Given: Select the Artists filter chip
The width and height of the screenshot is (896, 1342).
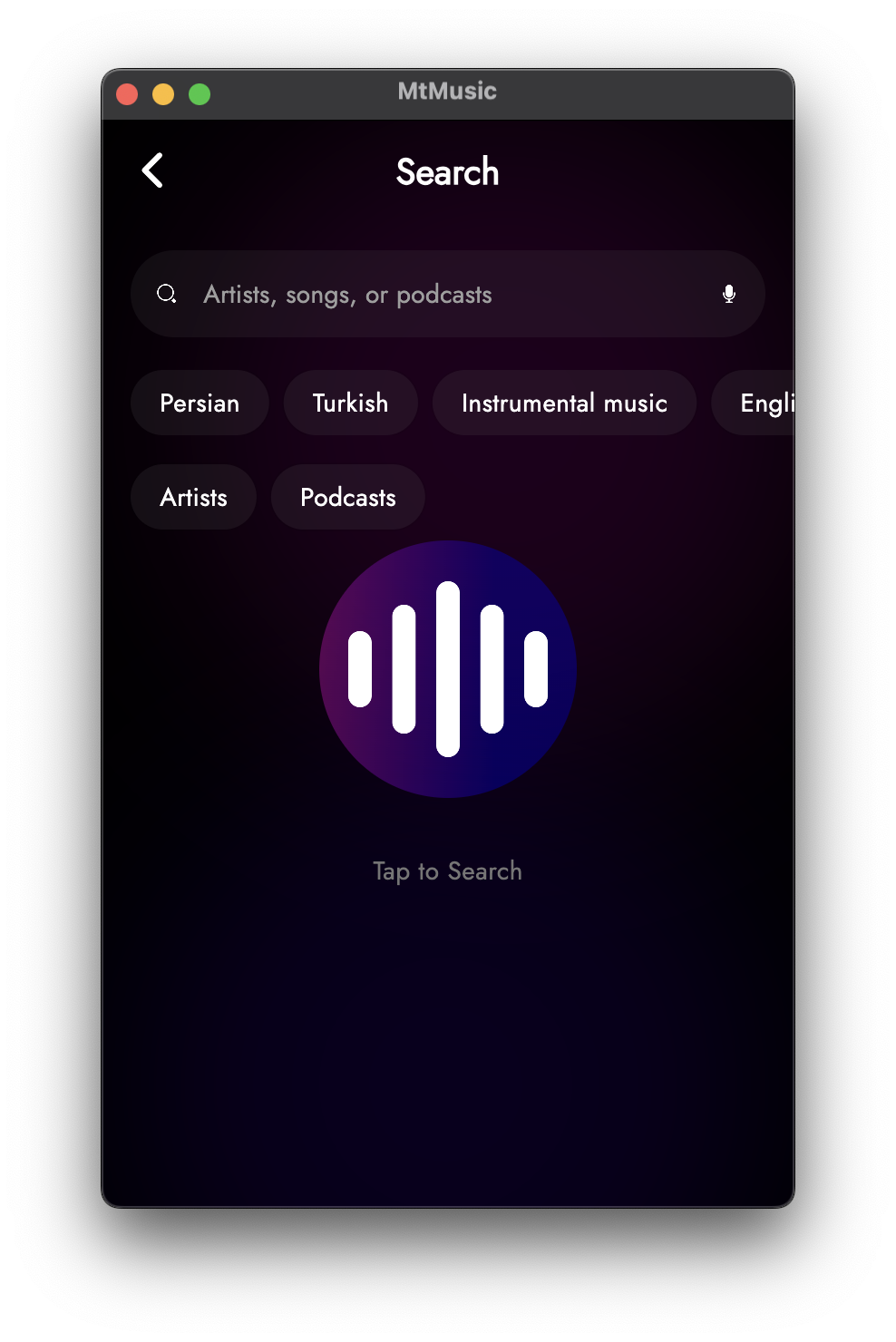Looking at the screenshot, I should tap(193, 497).
